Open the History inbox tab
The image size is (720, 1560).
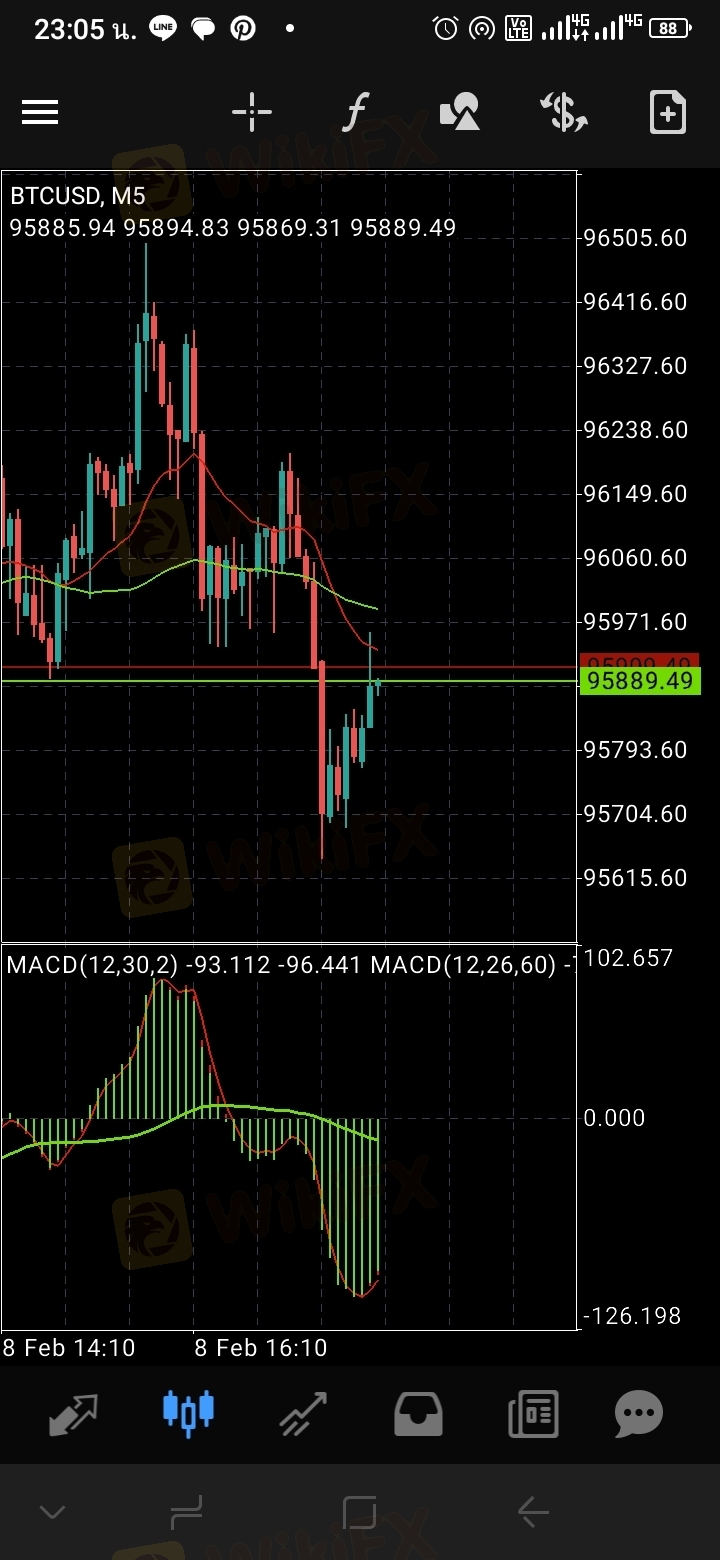(418, 1412)
